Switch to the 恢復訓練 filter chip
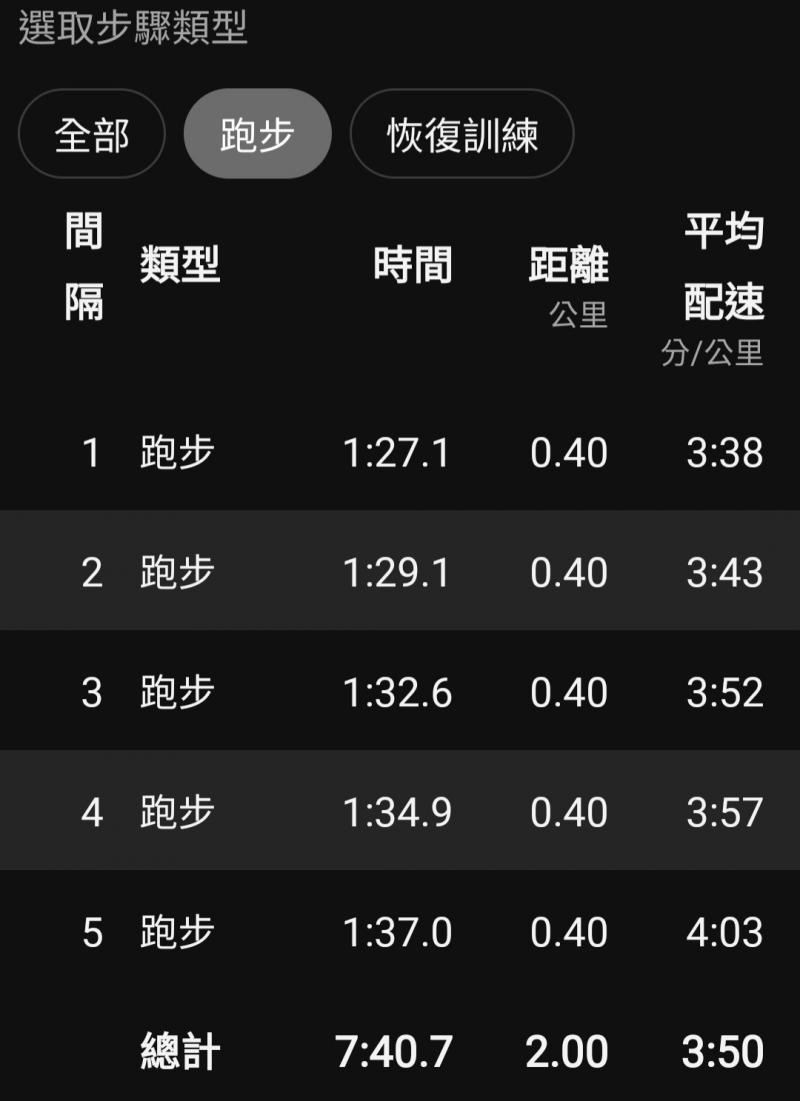 [462, 134]
